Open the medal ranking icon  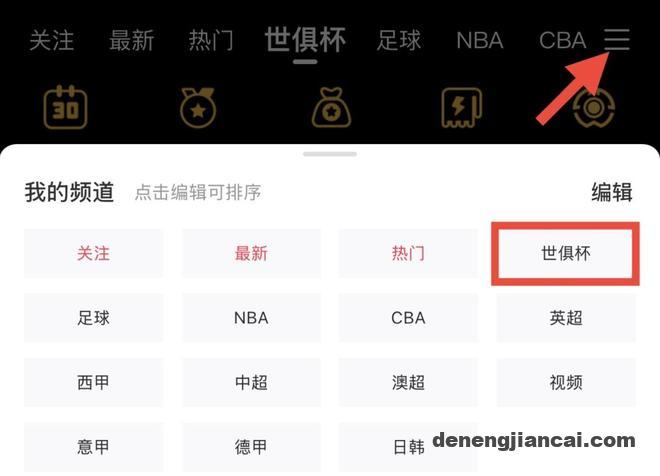[198, 107]
